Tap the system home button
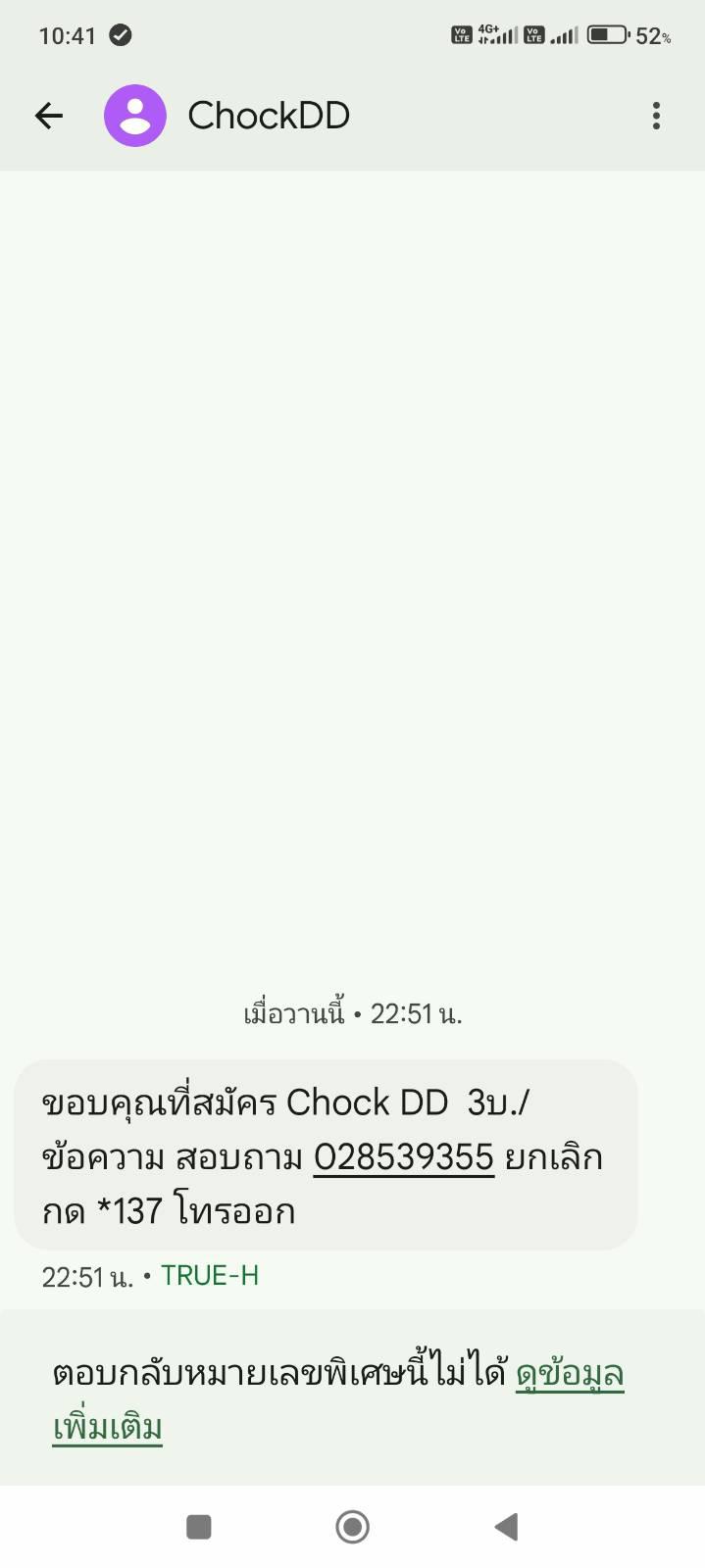The height and width of the screenshot is (1568, 705). click(352, 1526)
